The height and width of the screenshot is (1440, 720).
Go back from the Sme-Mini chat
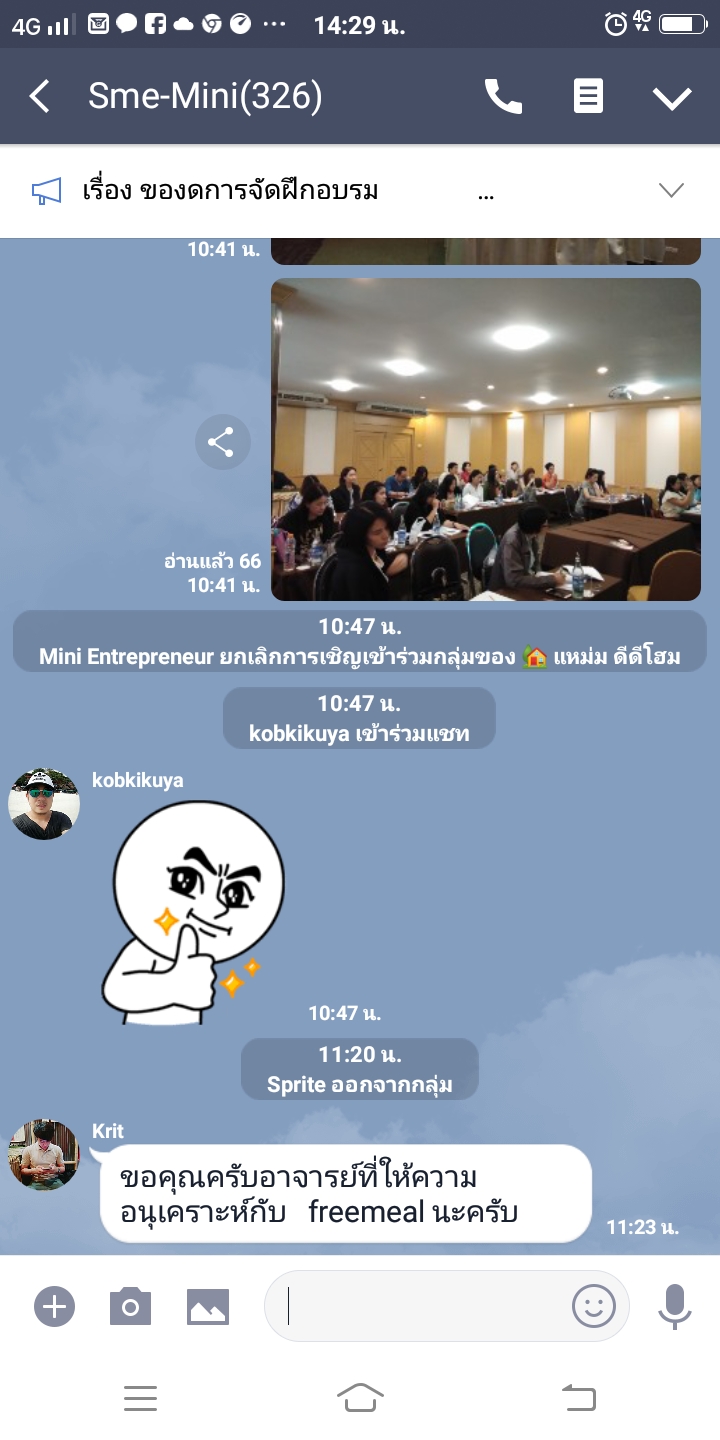tap(40, 97)
